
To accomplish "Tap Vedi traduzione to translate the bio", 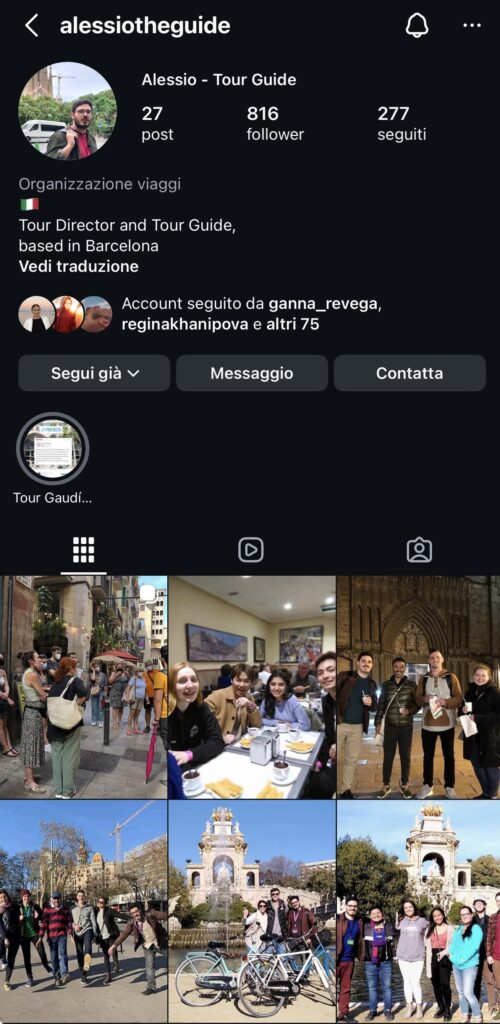I will point(78,266).
